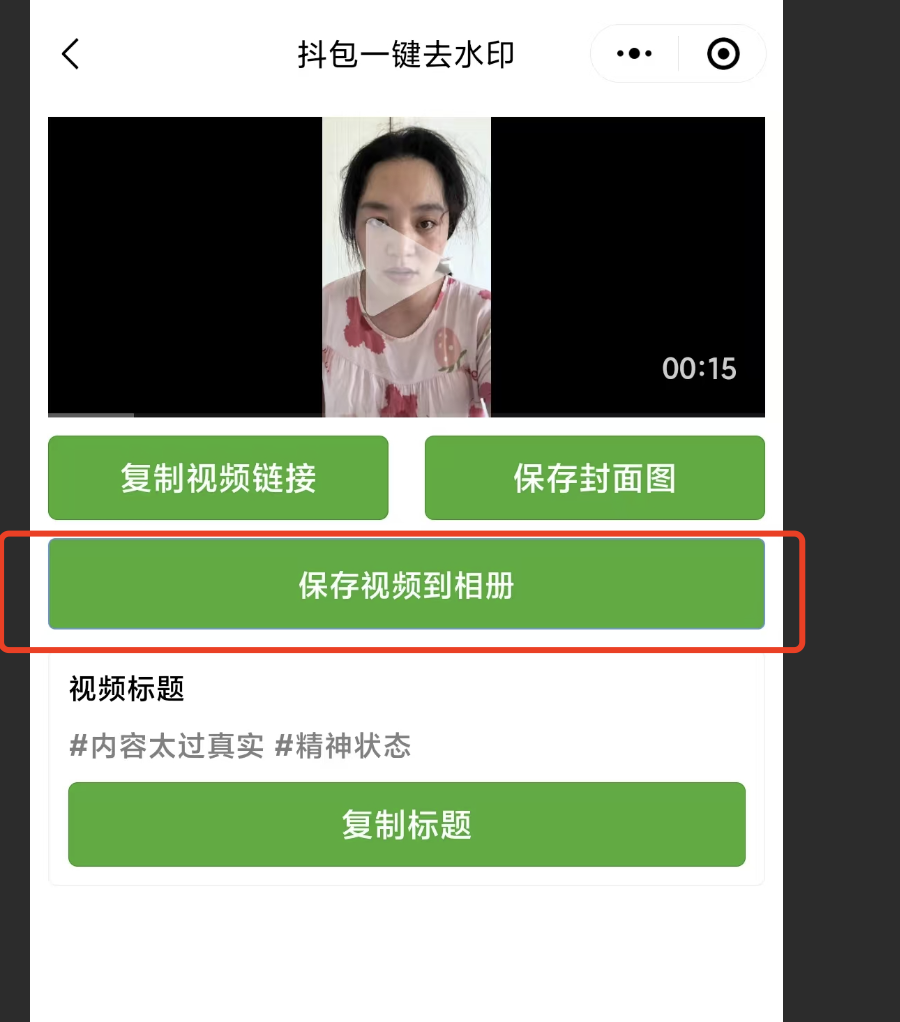Go back with the top-left arrow
Image resolution: width=900 pixels, height=1022 pixels.
(70, 54)
